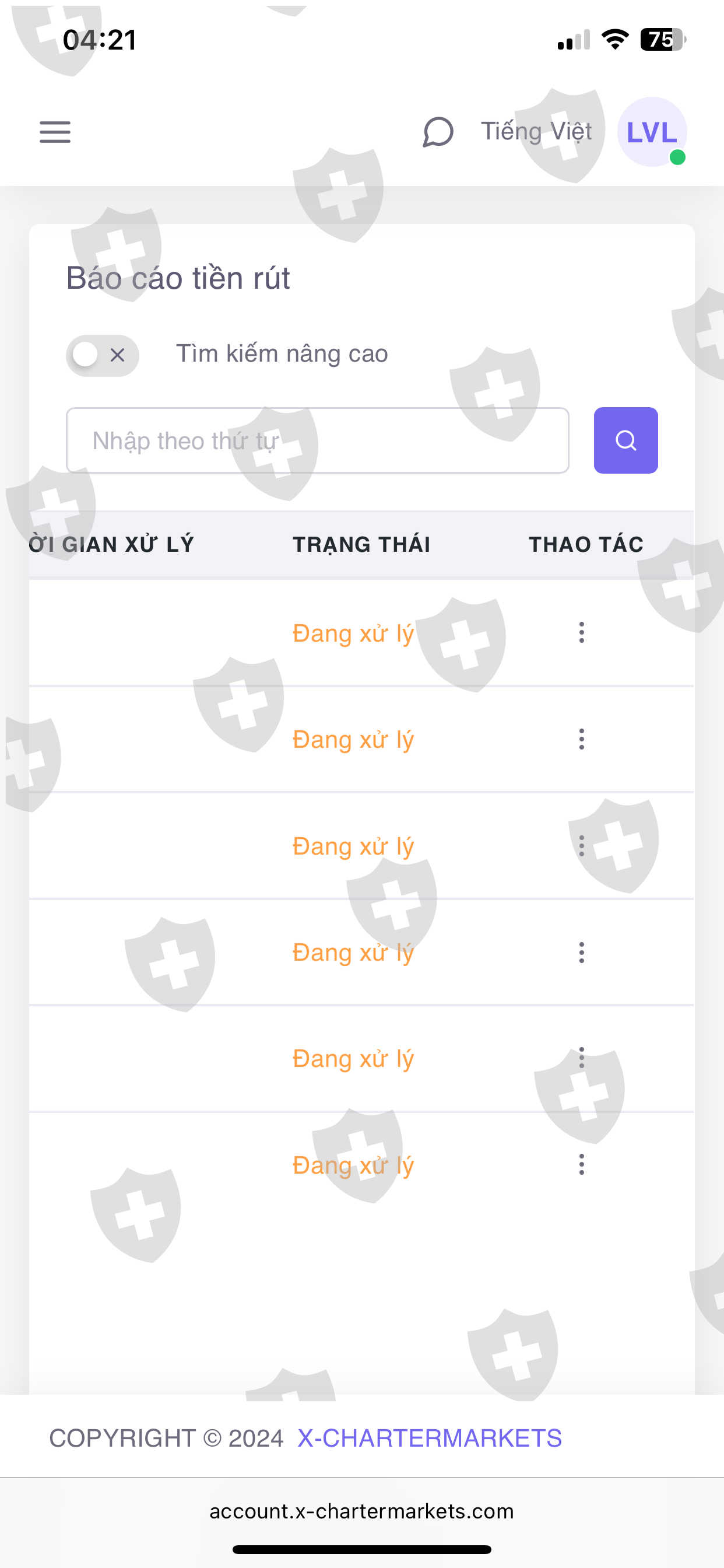The width and height of the screenshot is (724, 1568).
Task: Open the chat messages icon
Action: coord(438,131)
